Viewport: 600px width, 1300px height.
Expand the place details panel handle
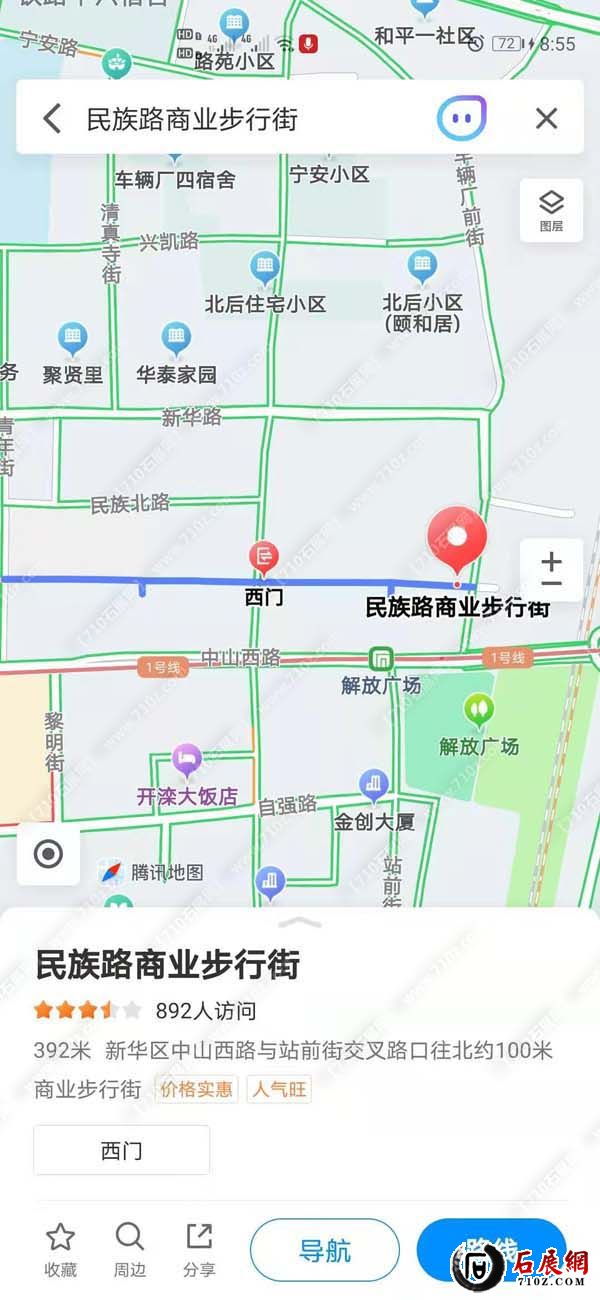point(300,922)
